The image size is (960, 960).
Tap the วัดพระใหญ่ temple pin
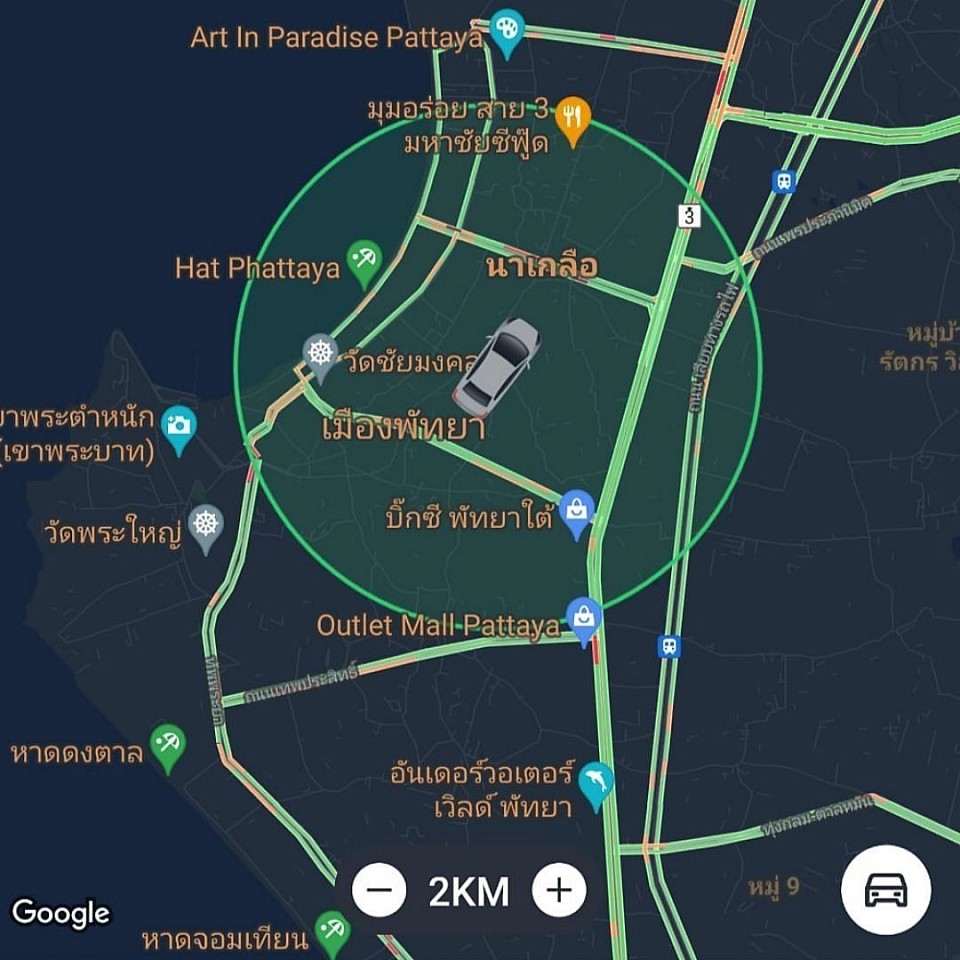(x=206, y=525)
